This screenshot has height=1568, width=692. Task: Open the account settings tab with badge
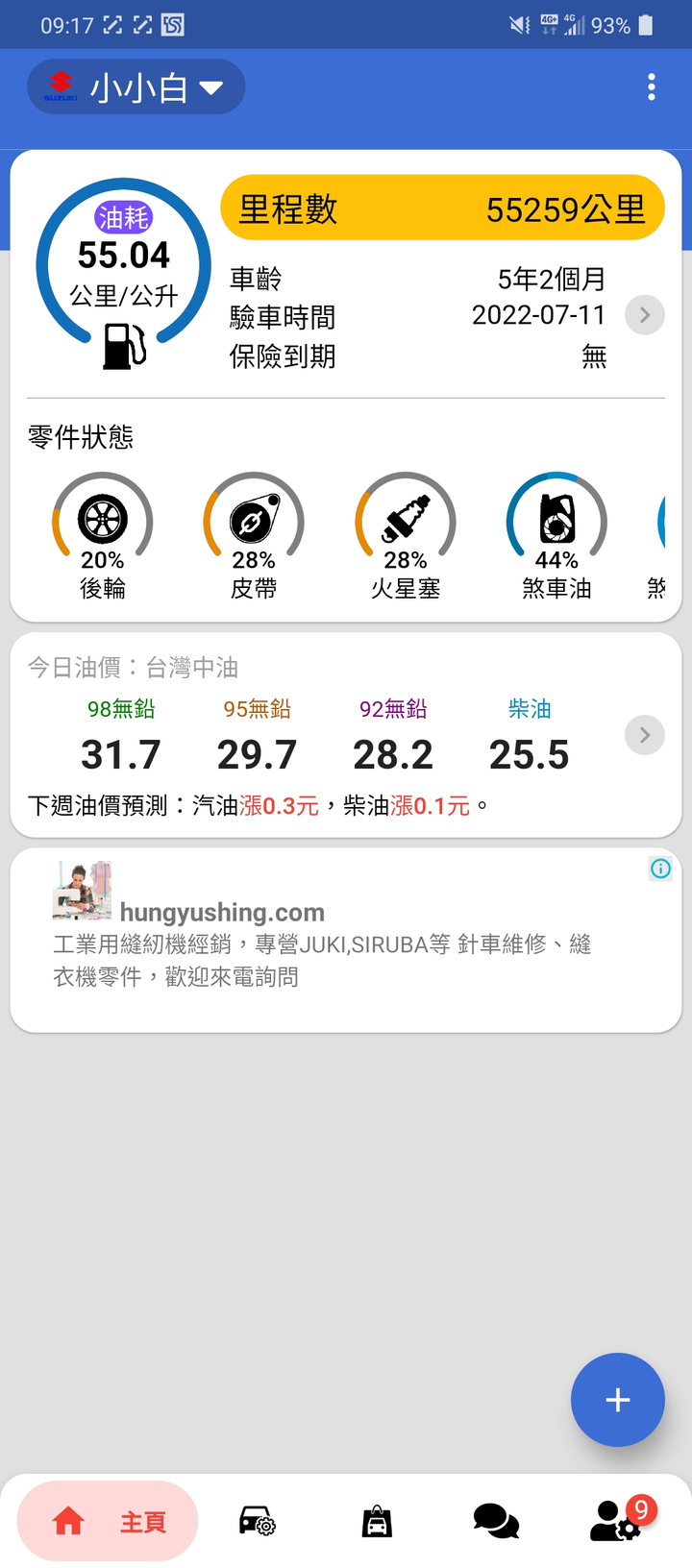pyautogui.click(x=617, y=1522)
